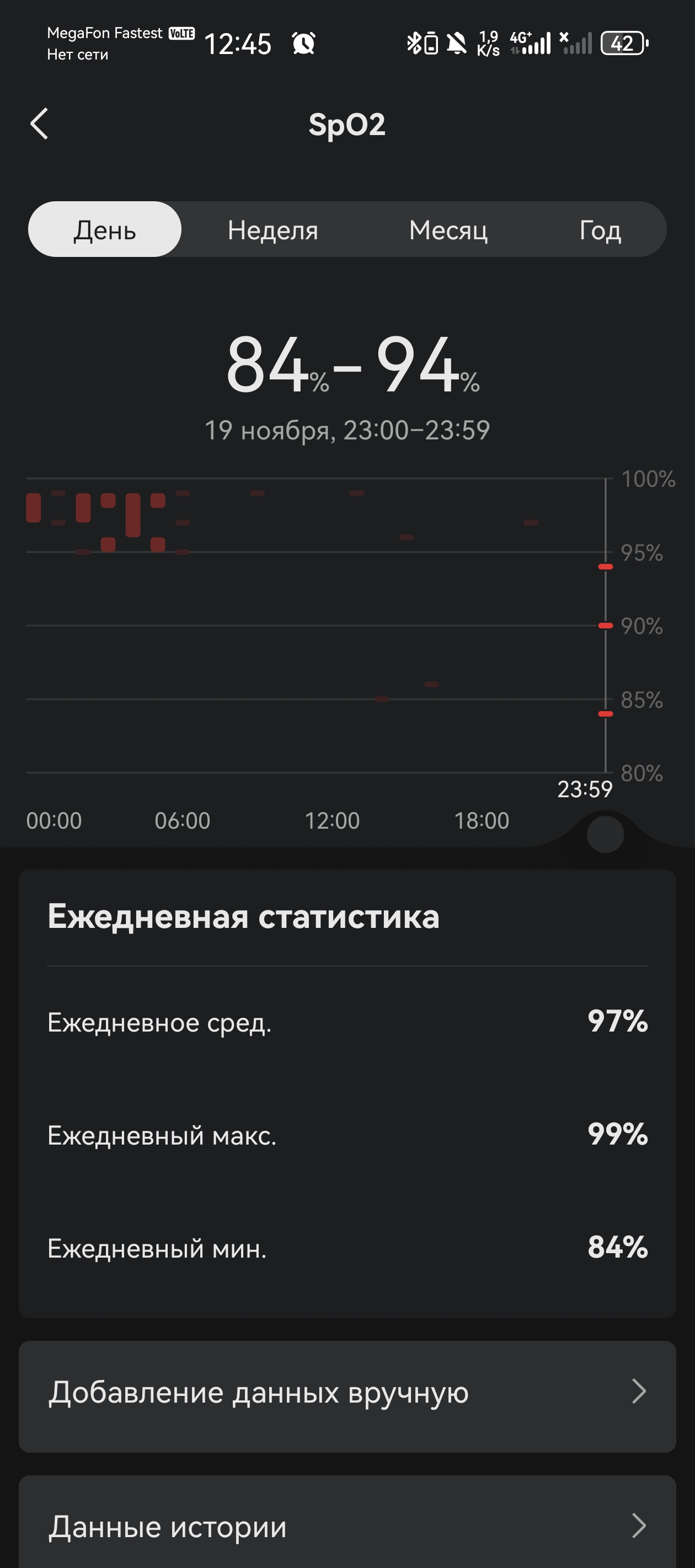Tap the chart time selector handle
The image size is (695, 1568).
[605, 834]
